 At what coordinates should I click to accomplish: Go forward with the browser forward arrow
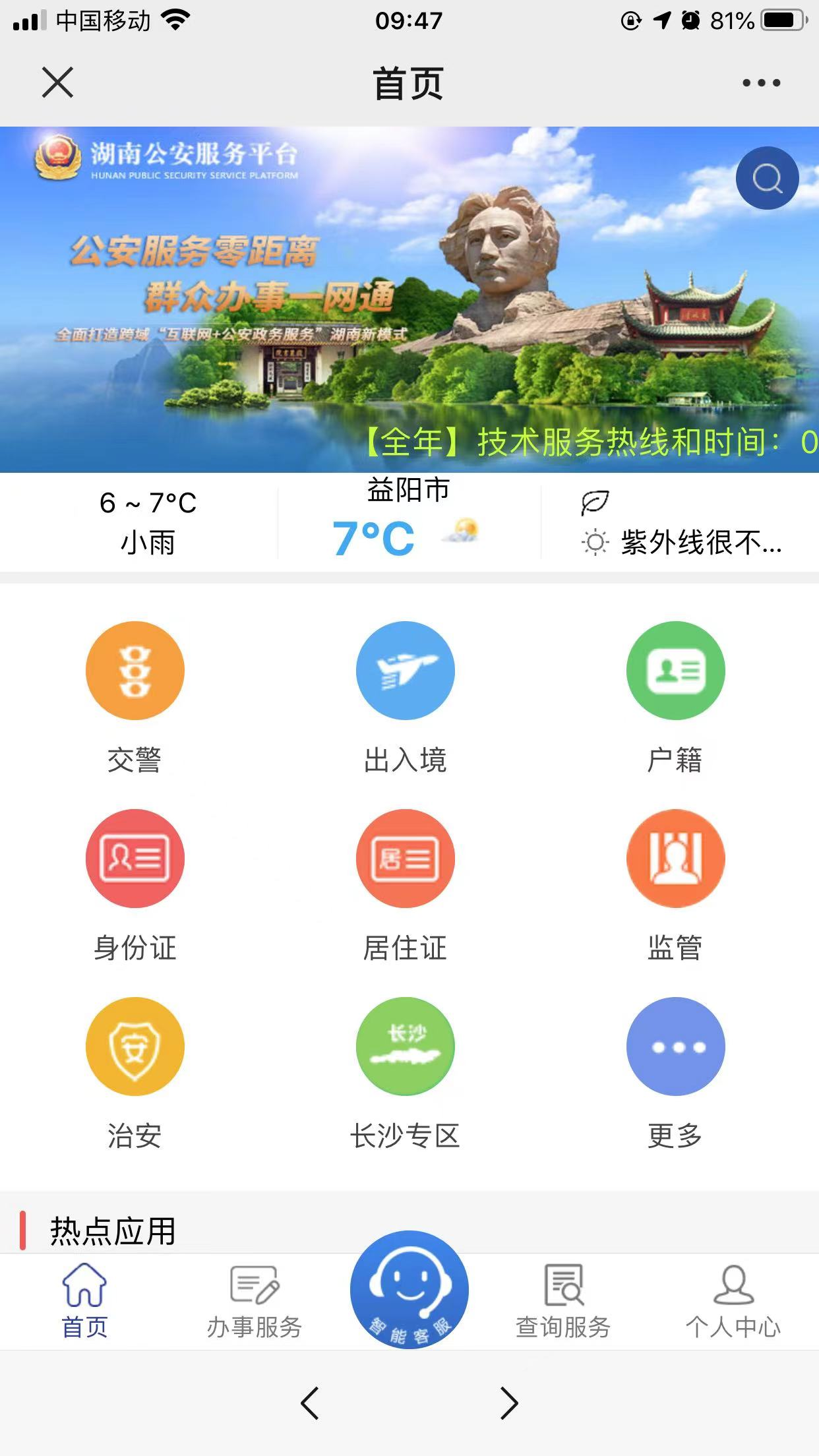(508, 1403)
